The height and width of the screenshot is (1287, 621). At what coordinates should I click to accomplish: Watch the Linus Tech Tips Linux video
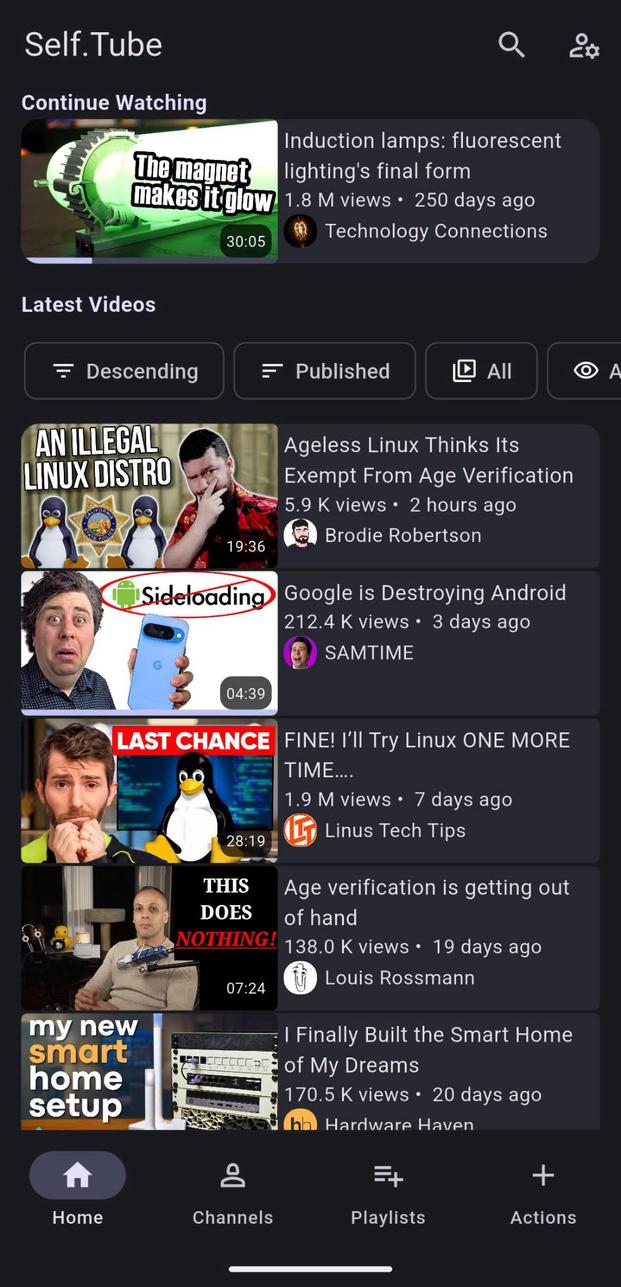pyautogui.click(x=310, y=790)
